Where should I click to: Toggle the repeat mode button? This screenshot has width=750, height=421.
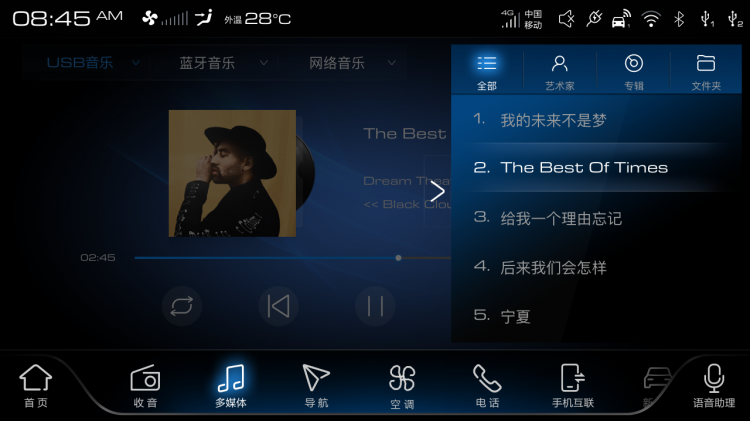181,306
